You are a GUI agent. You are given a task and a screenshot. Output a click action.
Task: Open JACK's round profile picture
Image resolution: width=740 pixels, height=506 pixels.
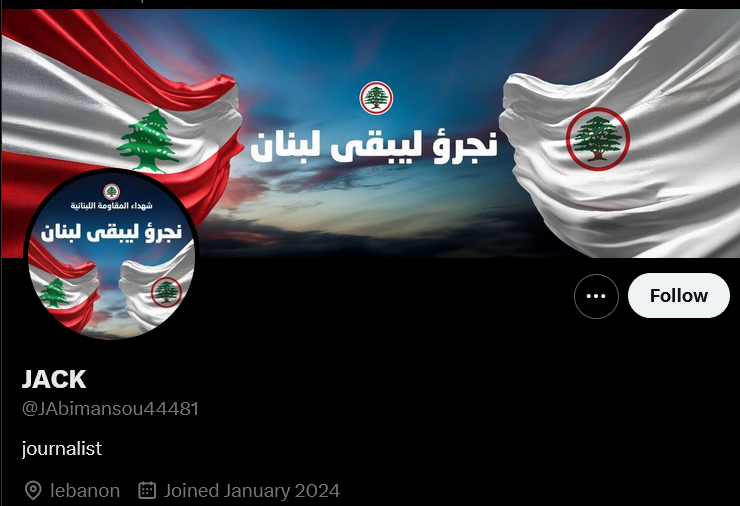coord(110,255)
